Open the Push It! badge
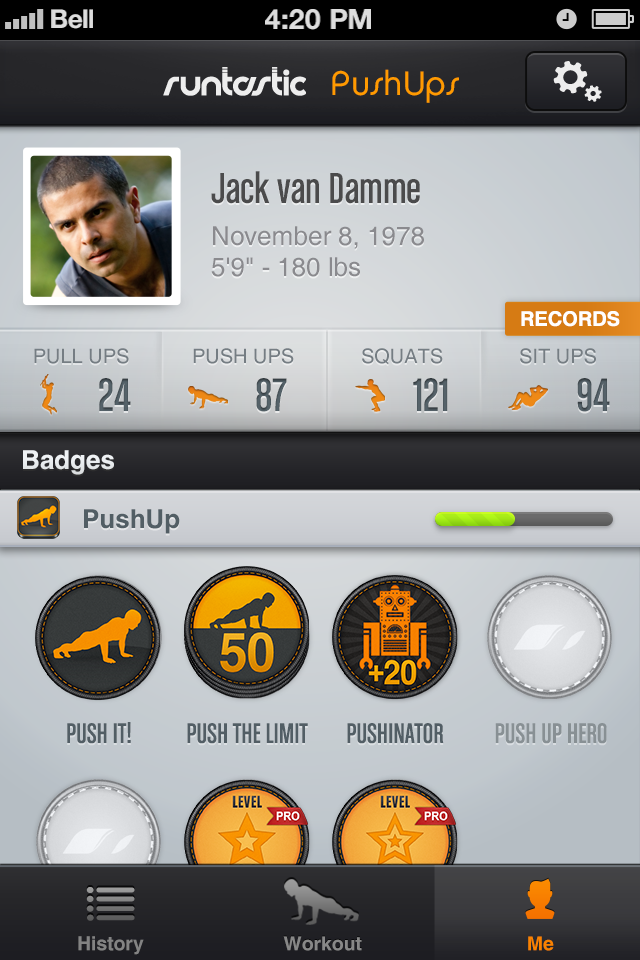The height and width of the screenshot is (960, 640). [x=98, y=638]
